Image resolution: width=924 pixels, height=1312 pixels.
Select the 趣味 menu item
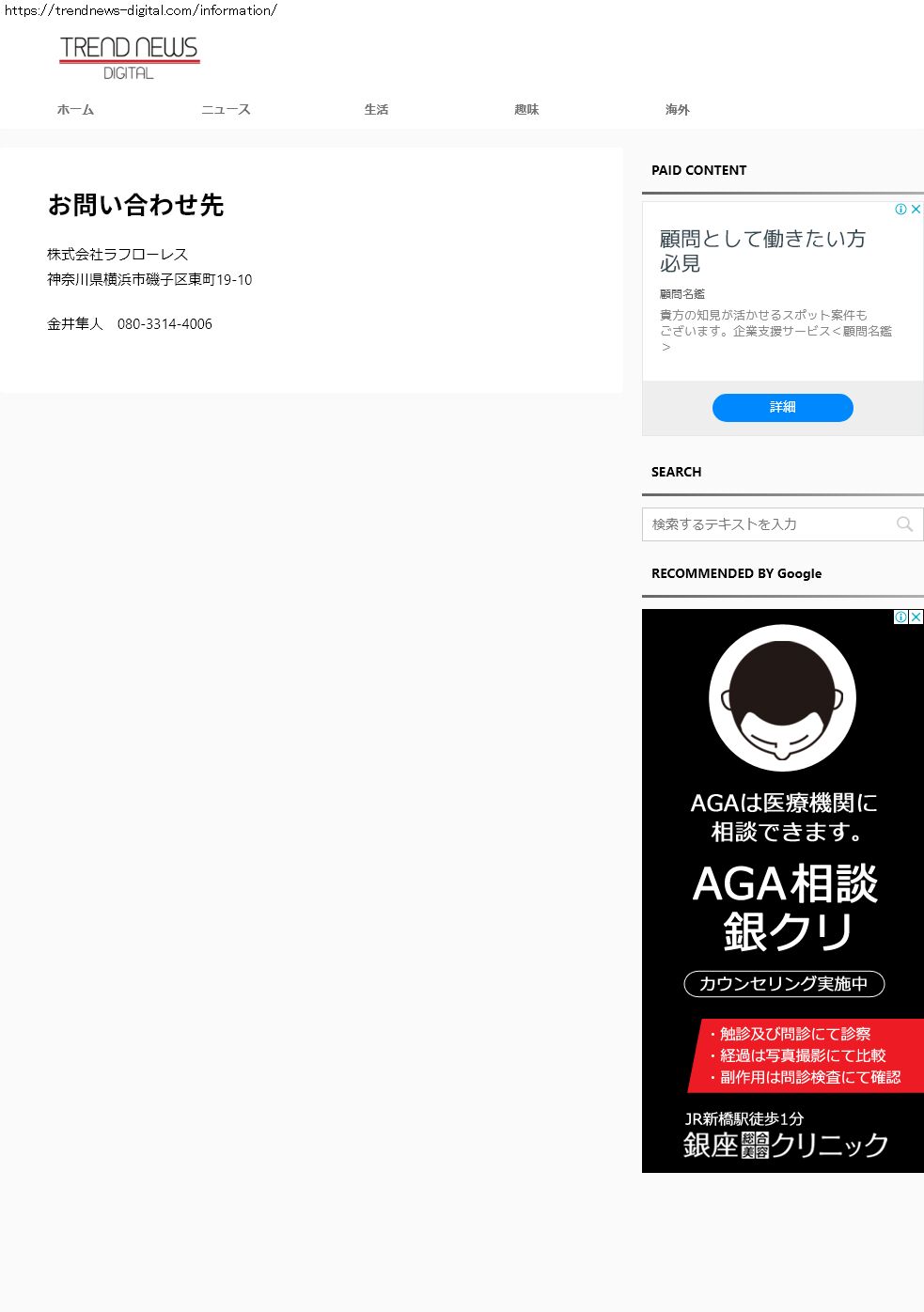coord(526,110)
